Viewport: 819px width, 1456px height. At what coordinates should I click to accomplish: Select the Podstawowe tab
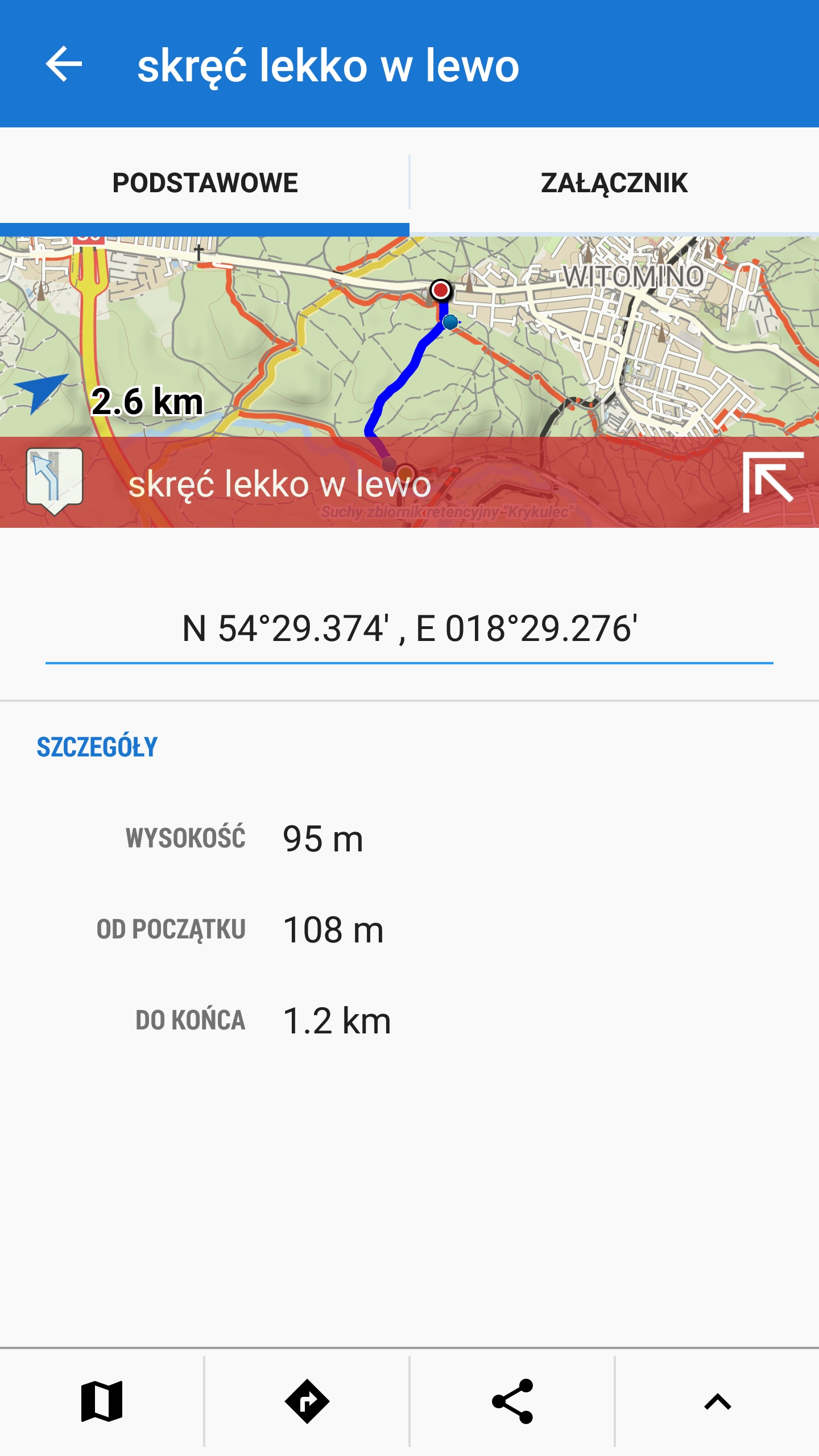(205, 183)
